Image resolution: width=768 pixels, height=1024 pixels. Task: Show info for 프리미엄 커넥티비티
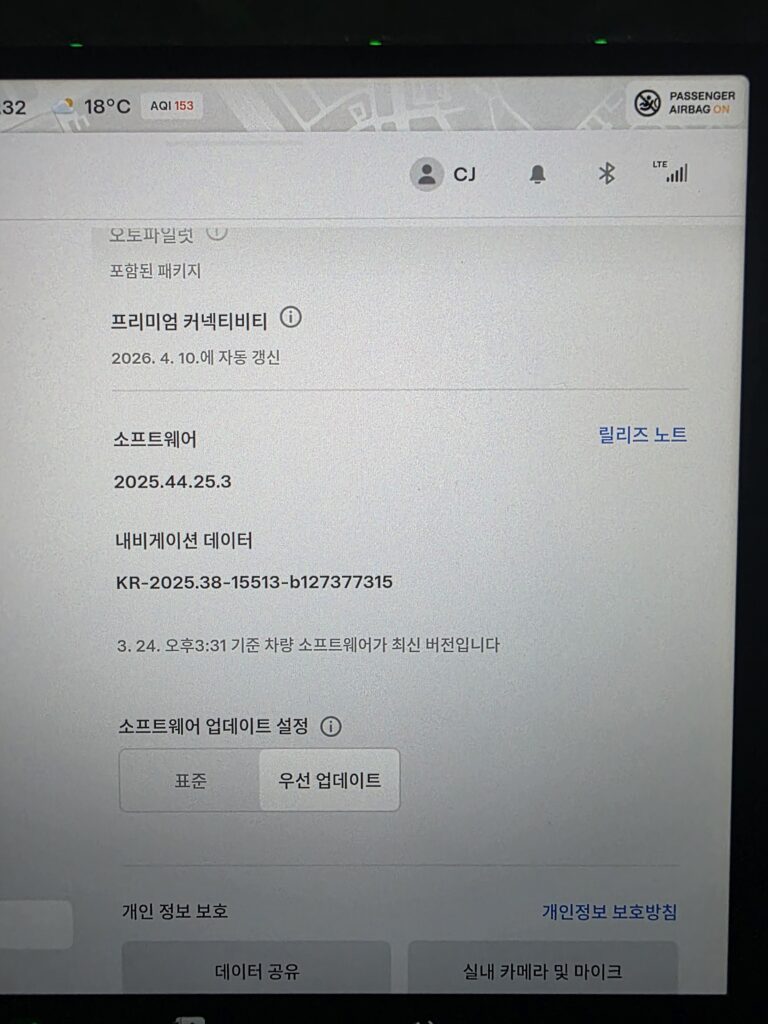click(x=291, y=318)
